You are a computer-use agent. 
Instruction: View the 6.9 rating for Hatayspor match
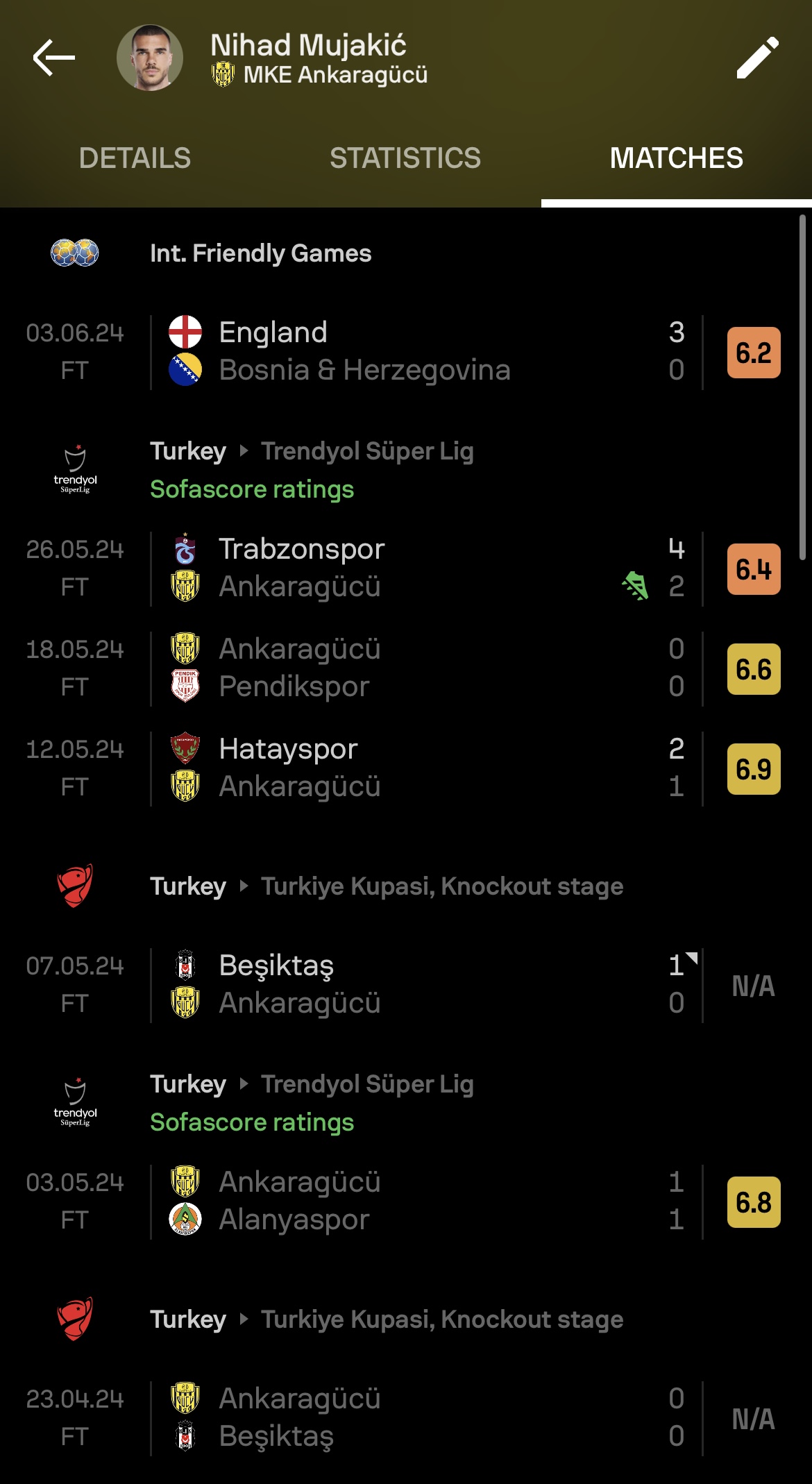click(754, 769)
